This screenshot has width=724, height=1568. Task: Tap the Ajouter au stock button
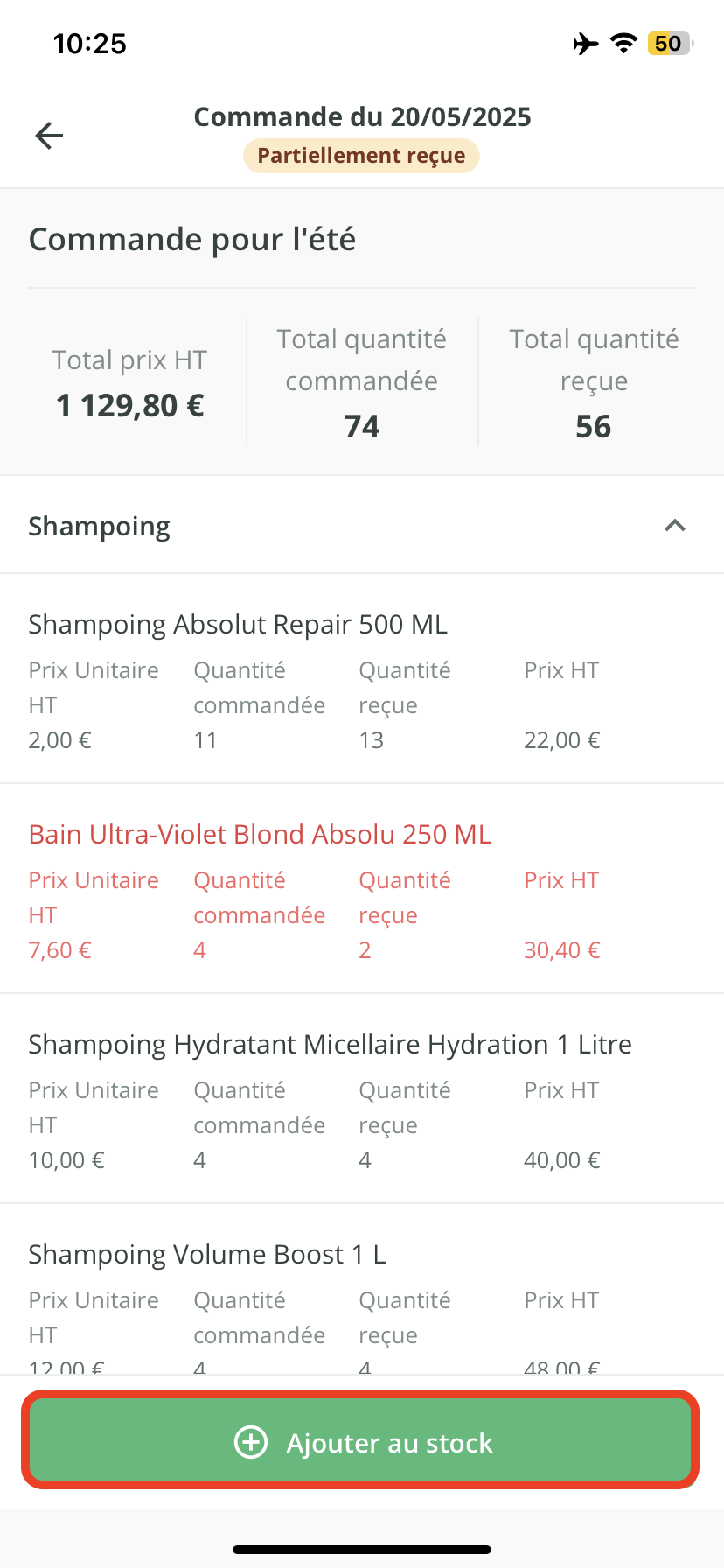[361, 1442]
